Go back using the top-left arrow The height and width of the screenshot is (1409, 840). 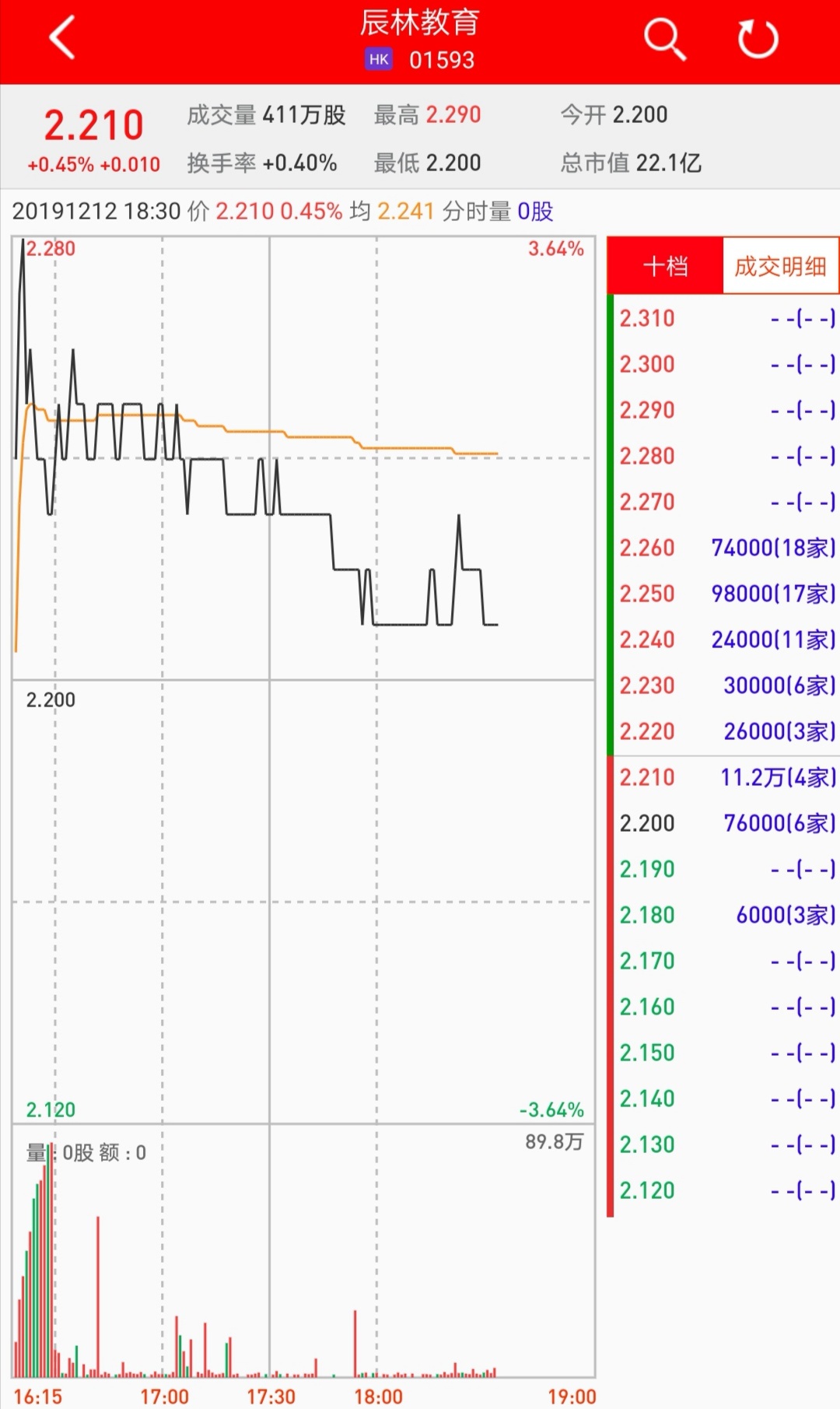[x=62, y=37]
